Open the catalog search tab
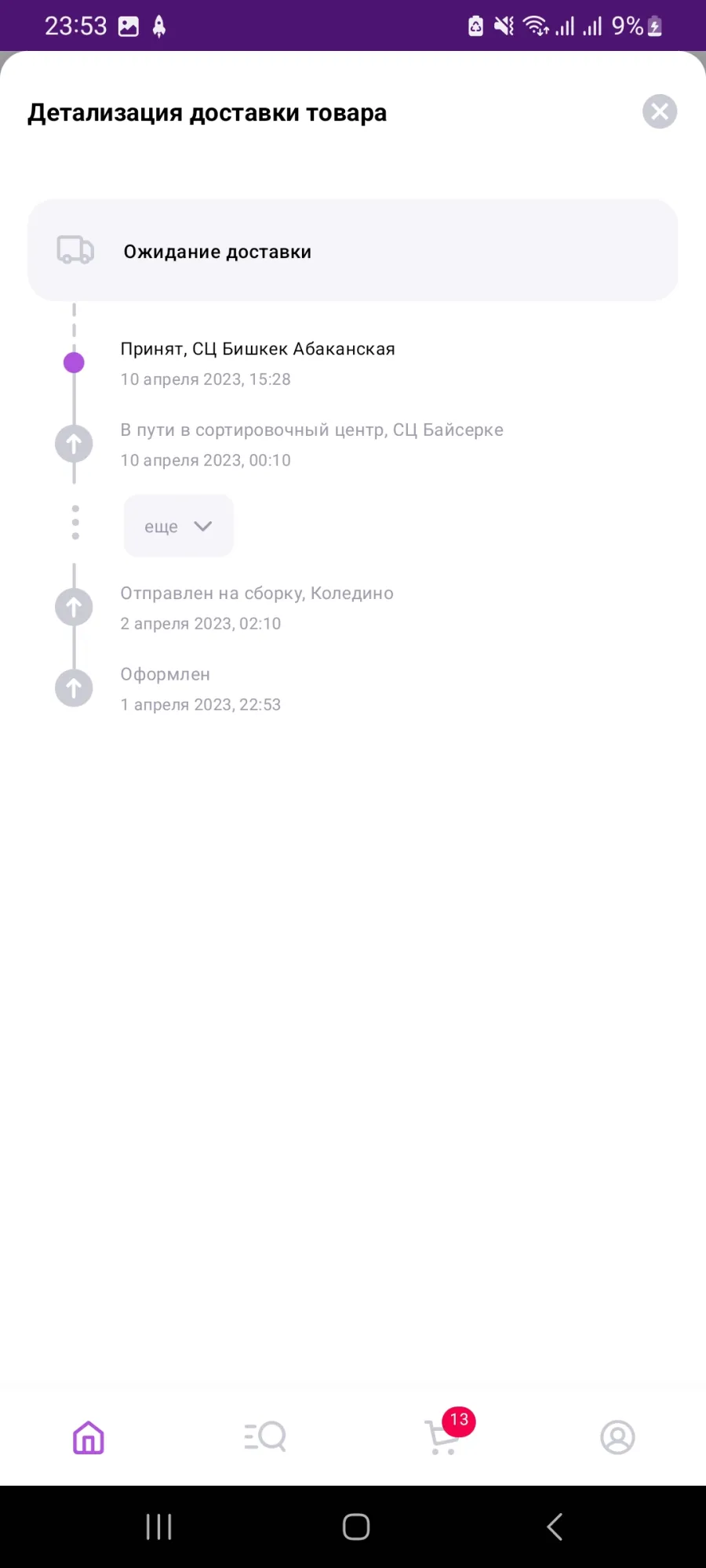 (x=265, y=1437)
